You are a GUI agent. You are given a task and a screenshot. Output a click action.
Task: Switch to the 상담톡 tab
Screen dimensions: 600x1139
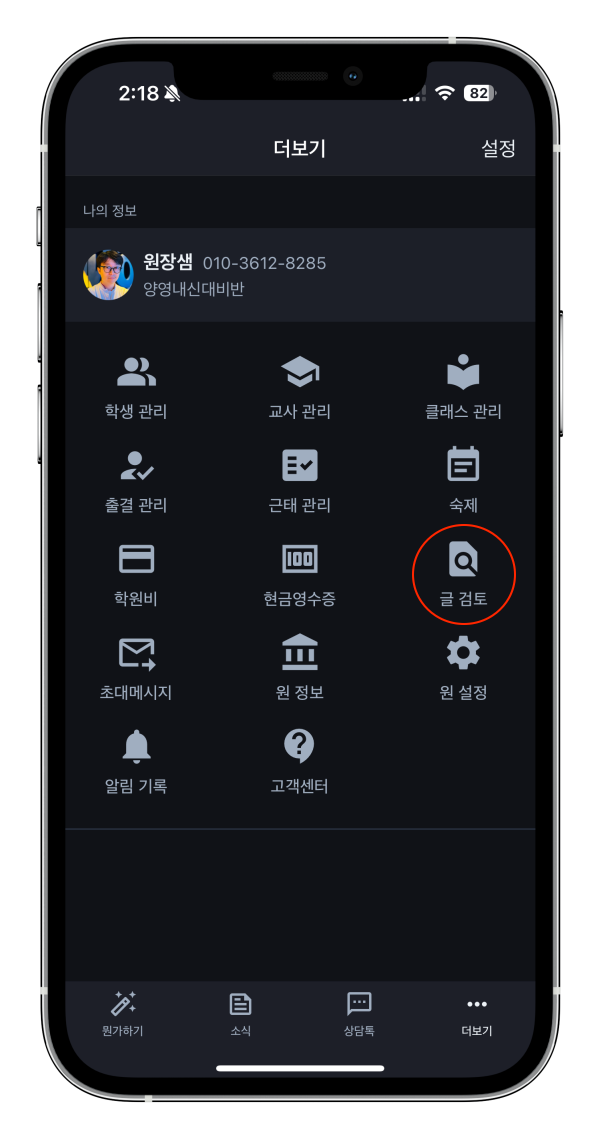click(359, 1014)
